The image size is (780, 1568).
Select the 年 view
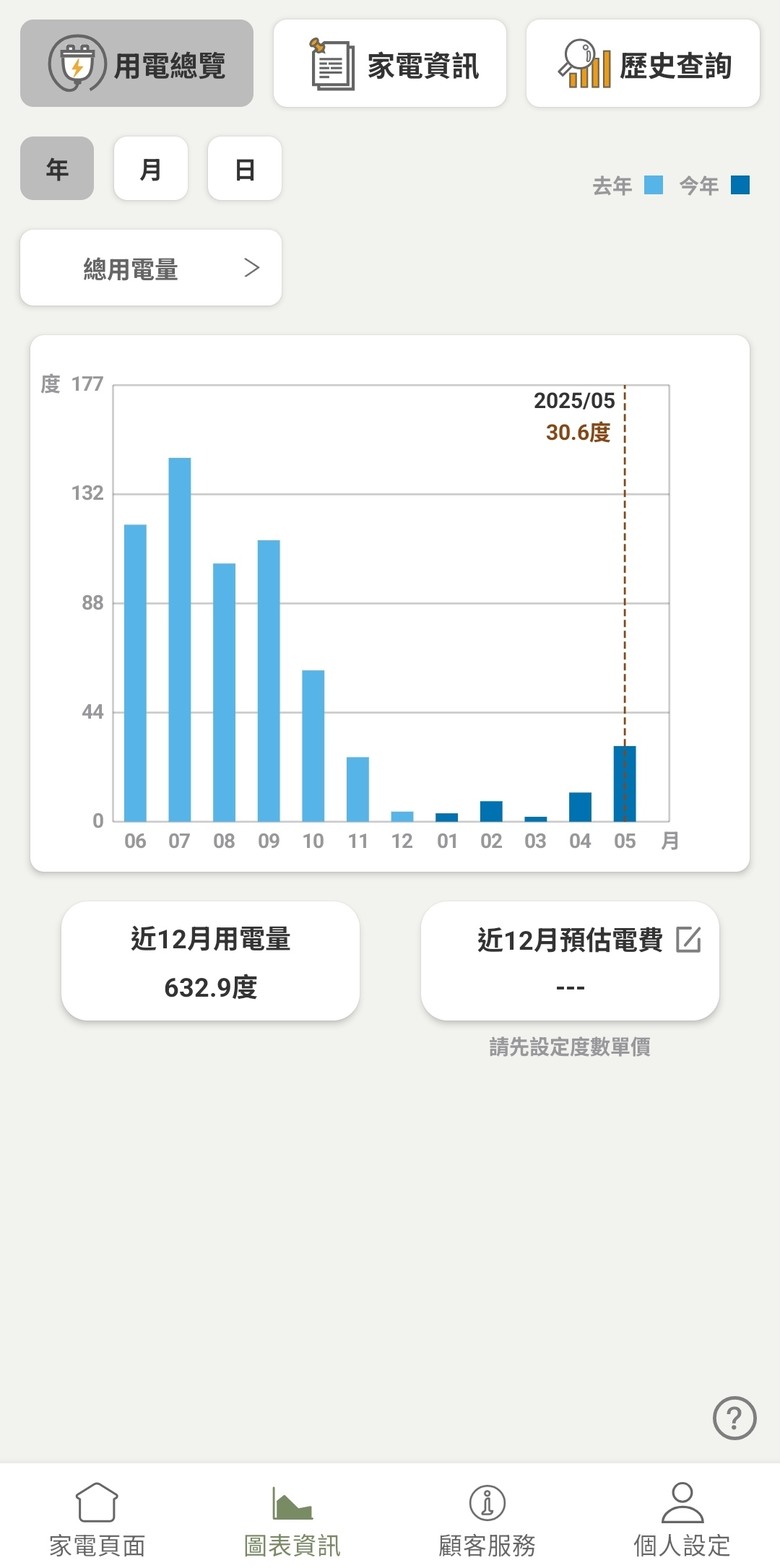[57, 169]
